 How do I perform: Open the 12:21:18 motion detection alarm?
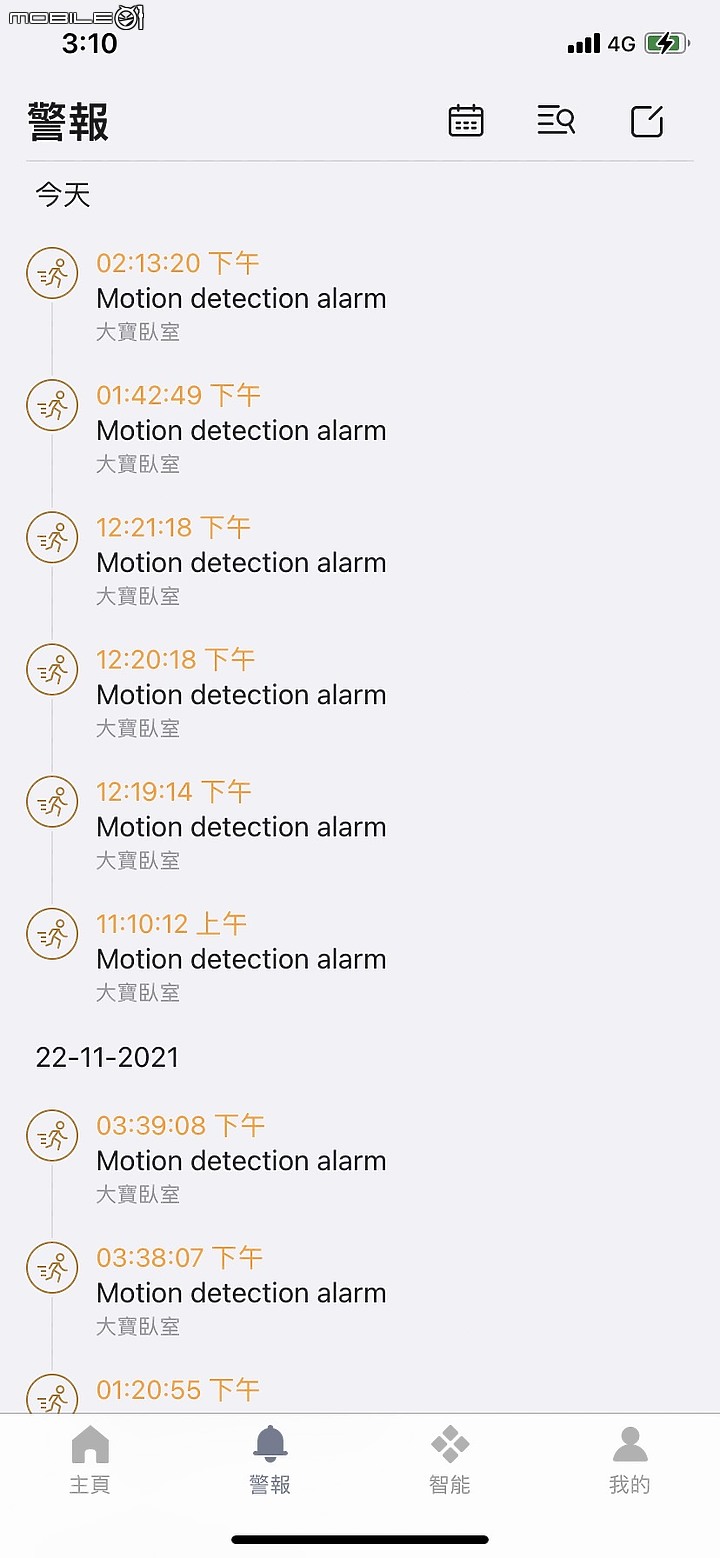(240, 562)
